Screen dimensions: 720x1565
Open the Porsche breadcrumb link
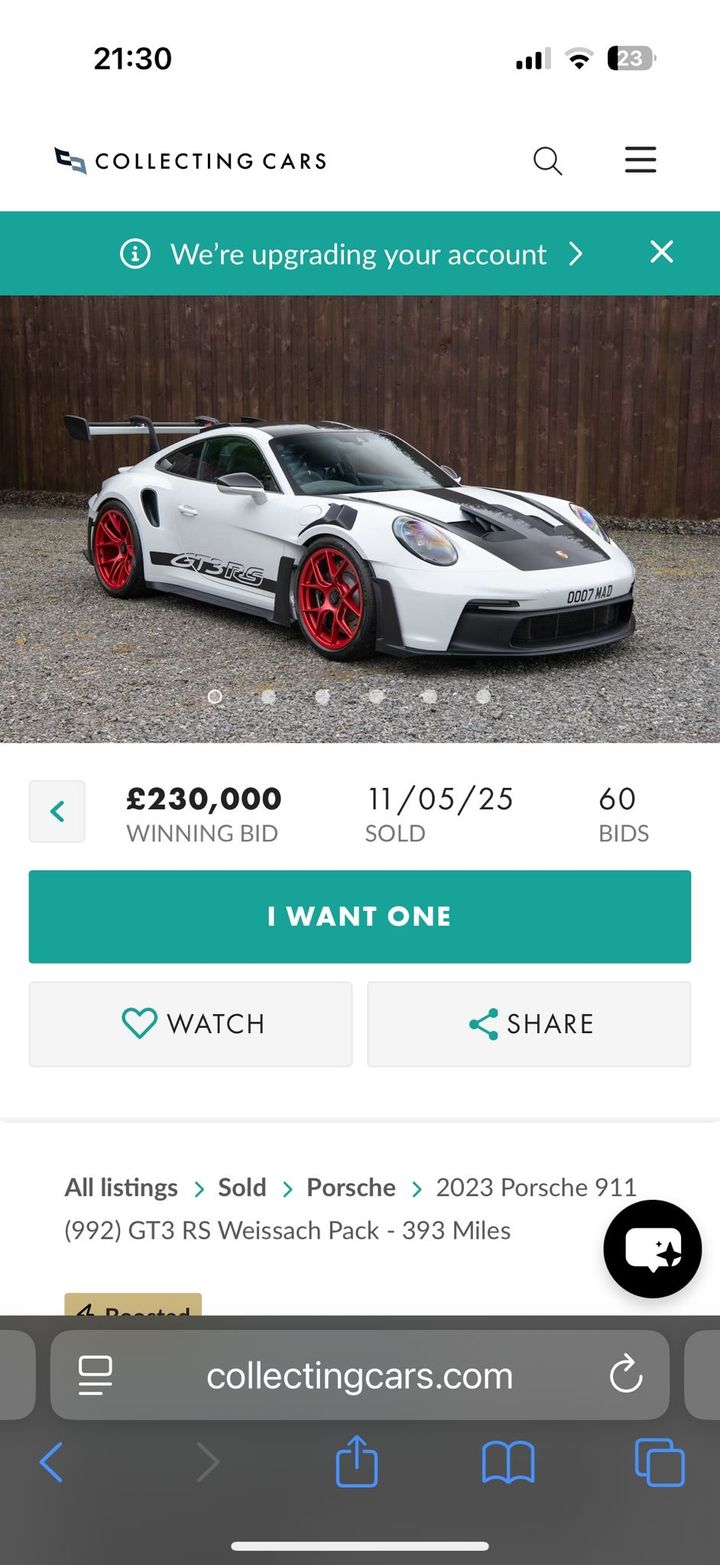(351, 1187)
